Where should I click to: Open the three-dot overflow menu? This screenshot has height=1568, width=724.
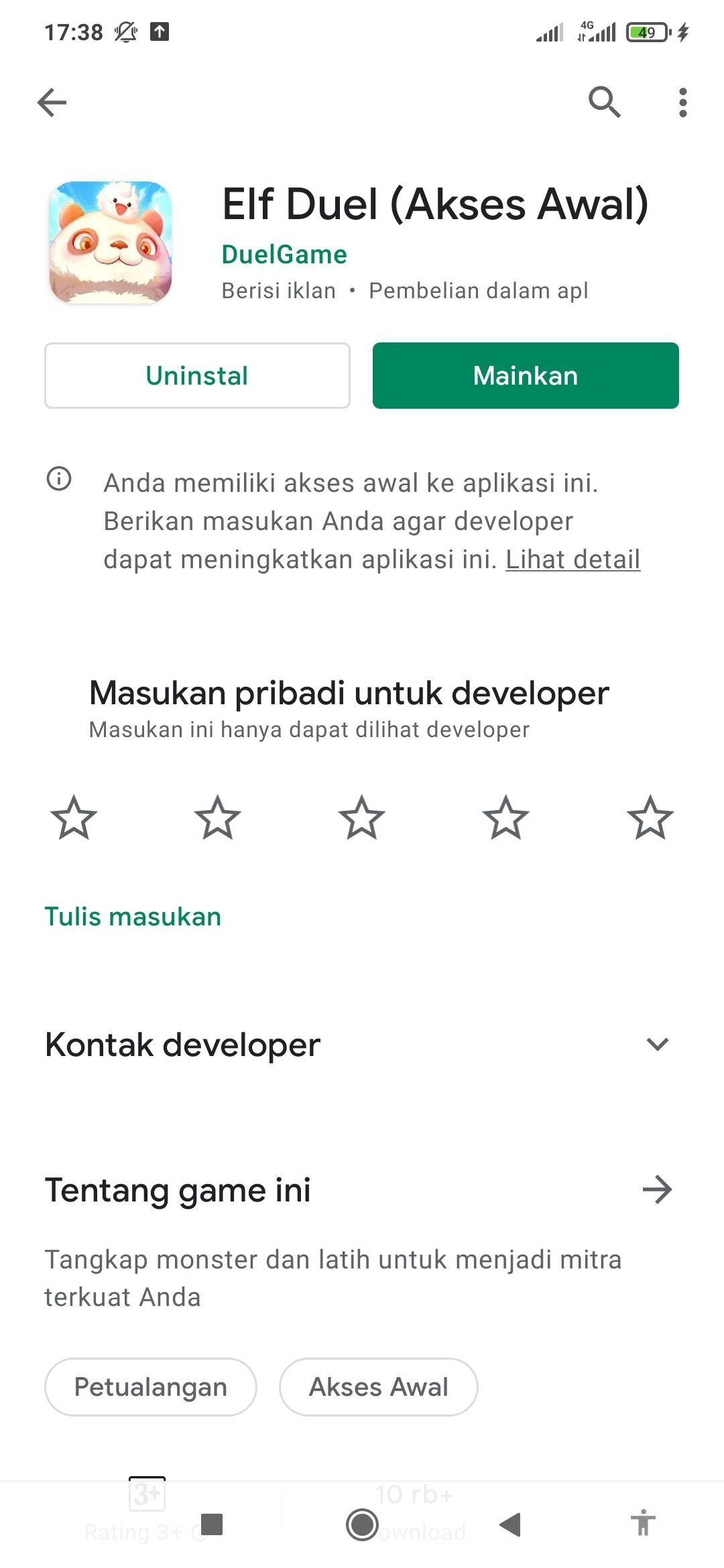(682, 103)
